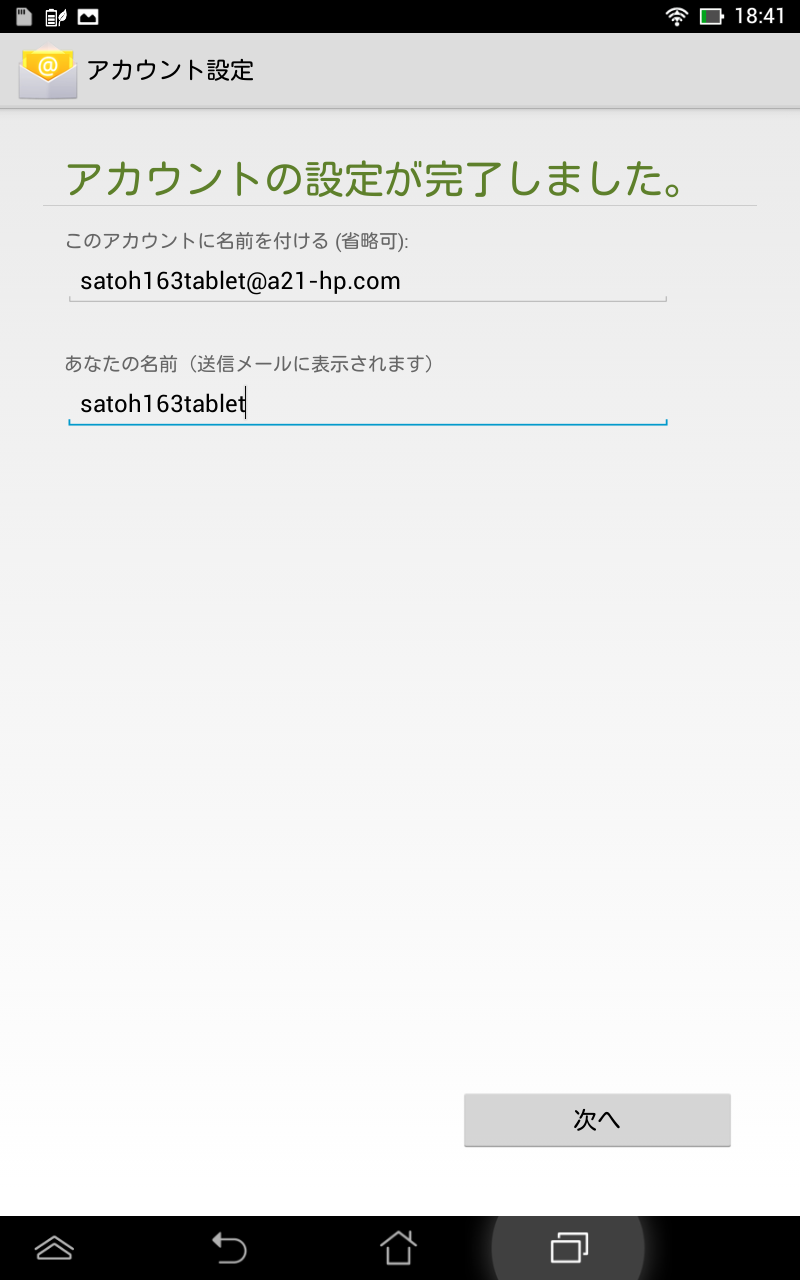
Task: Go back using the system back button
Action: click(228, 1248)
